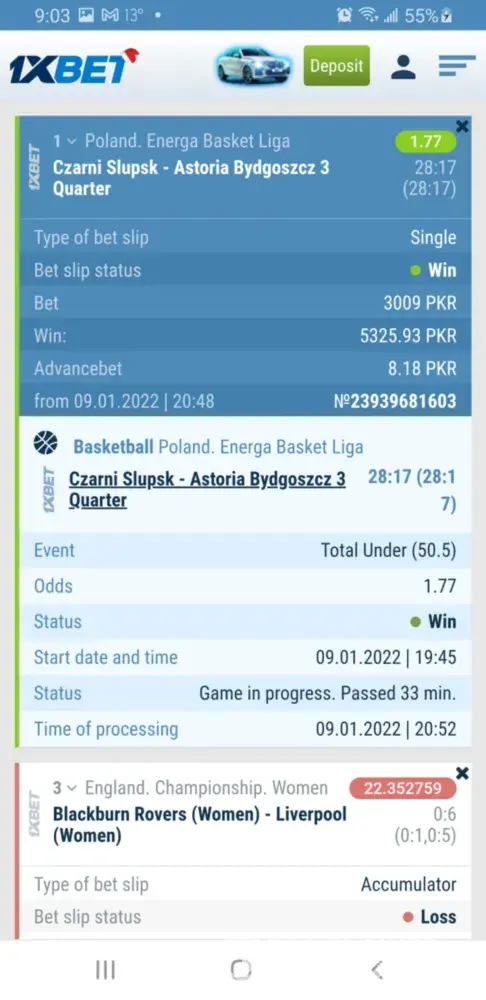Screen dimensions: 486x1000
Task: Open recent apps from the navigation bar
Action: pyautogui.click(x=105, y=970)
